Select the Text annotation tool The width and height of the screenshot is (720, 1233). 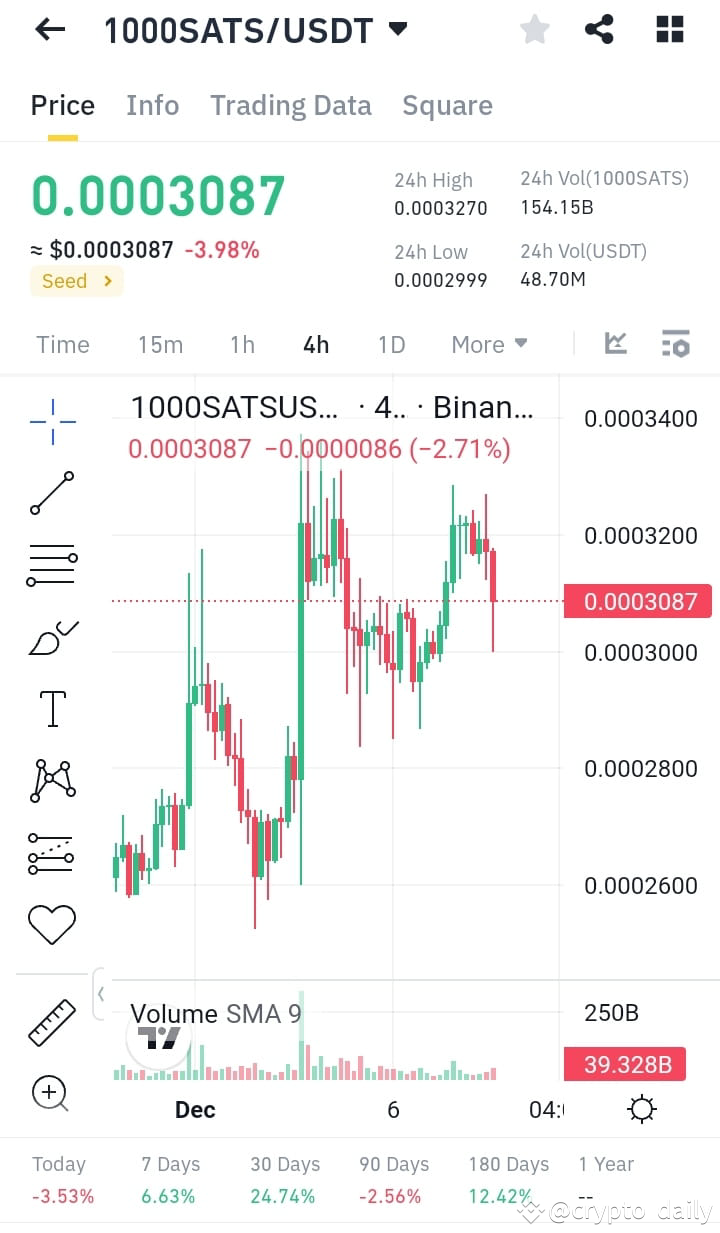click(51, 708)
